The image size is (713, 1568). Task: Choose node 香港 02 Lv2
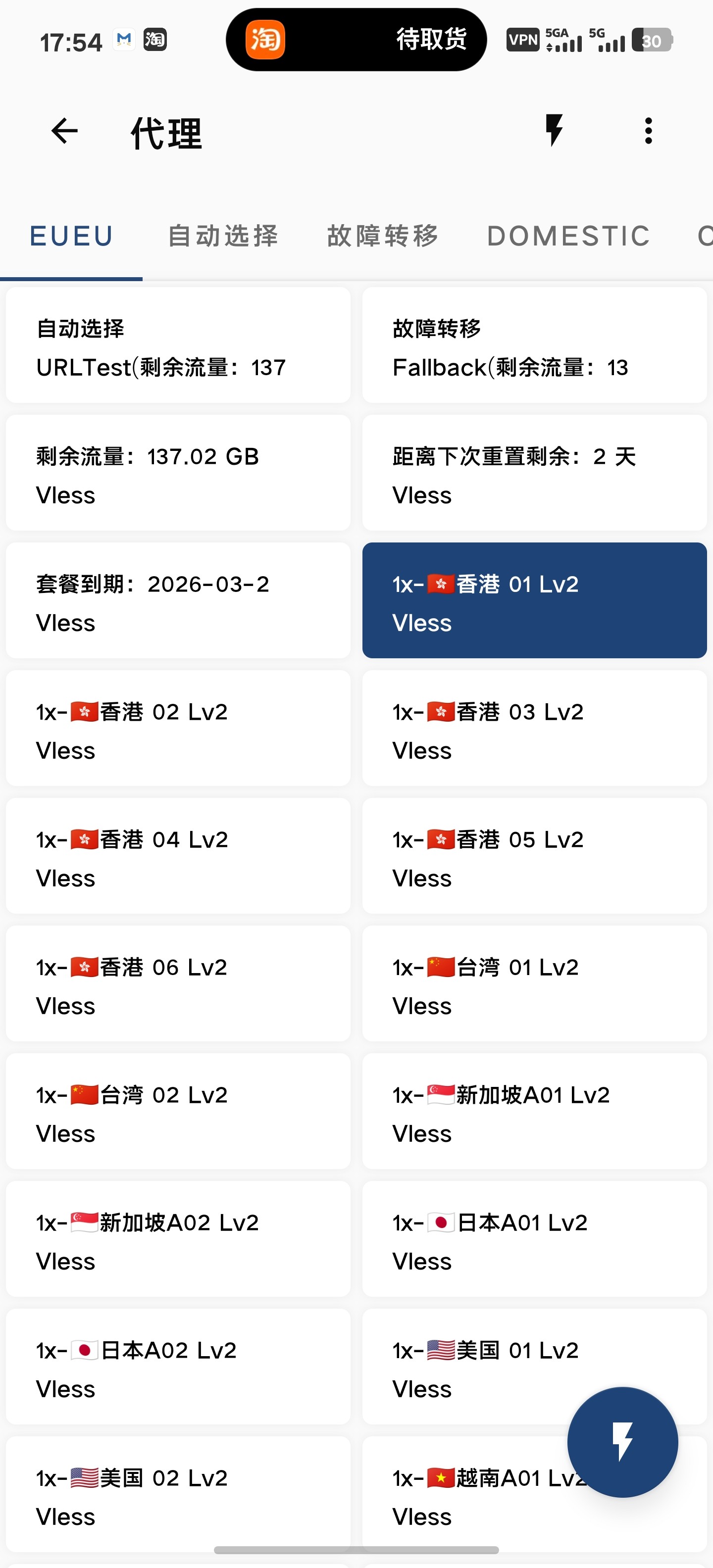178,729
